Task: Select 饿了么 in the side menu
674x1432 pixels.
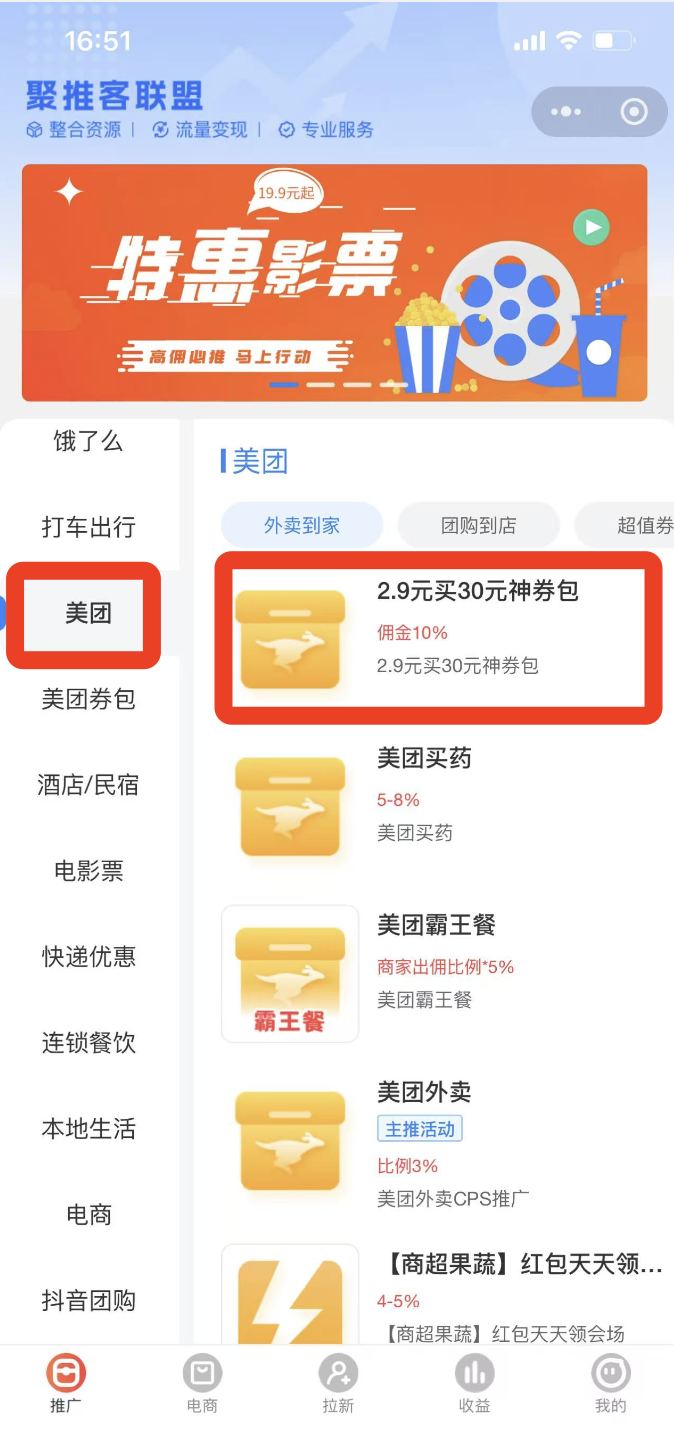Action: (88, 441)
